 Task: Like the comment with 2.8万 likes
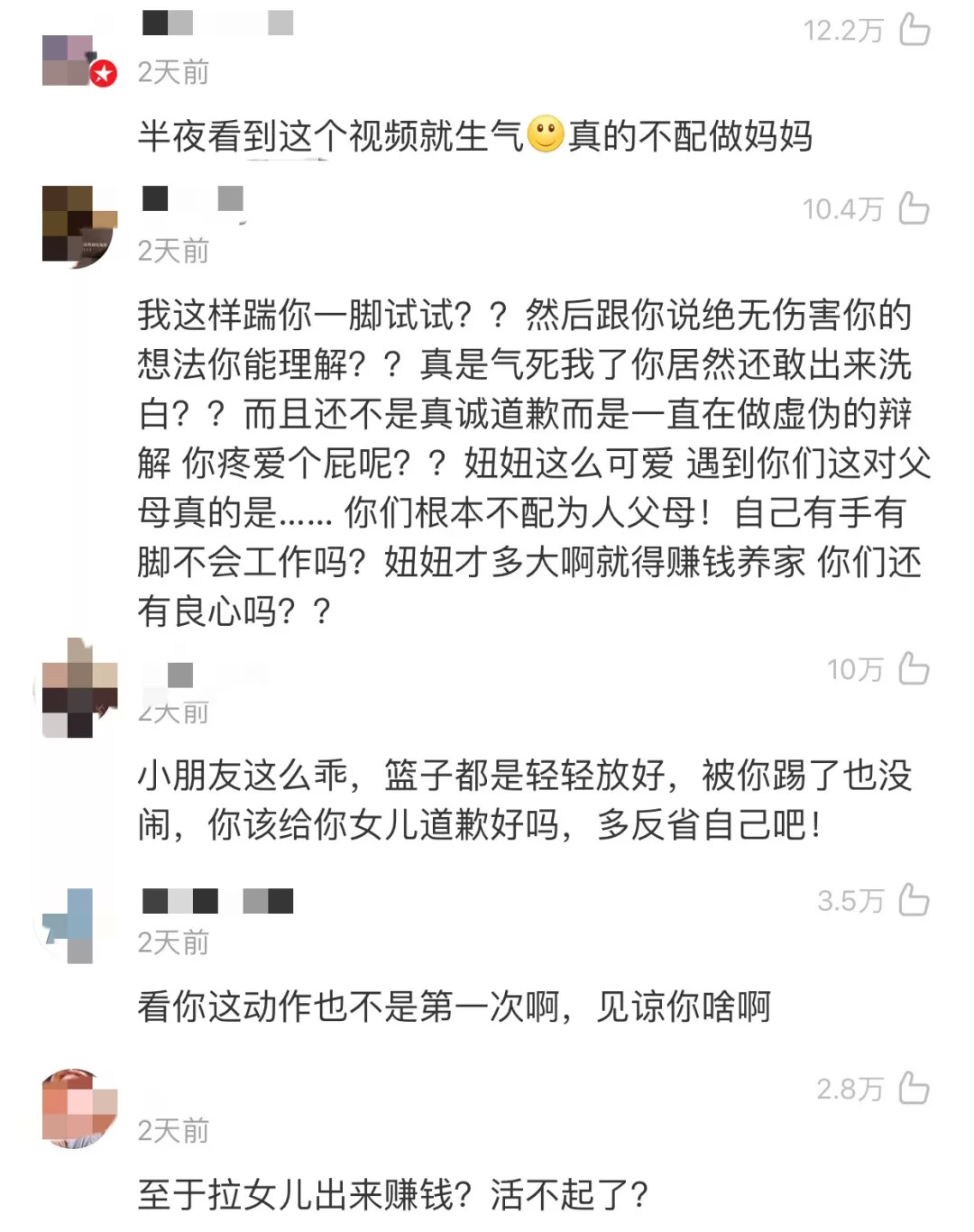(914, 1088)
